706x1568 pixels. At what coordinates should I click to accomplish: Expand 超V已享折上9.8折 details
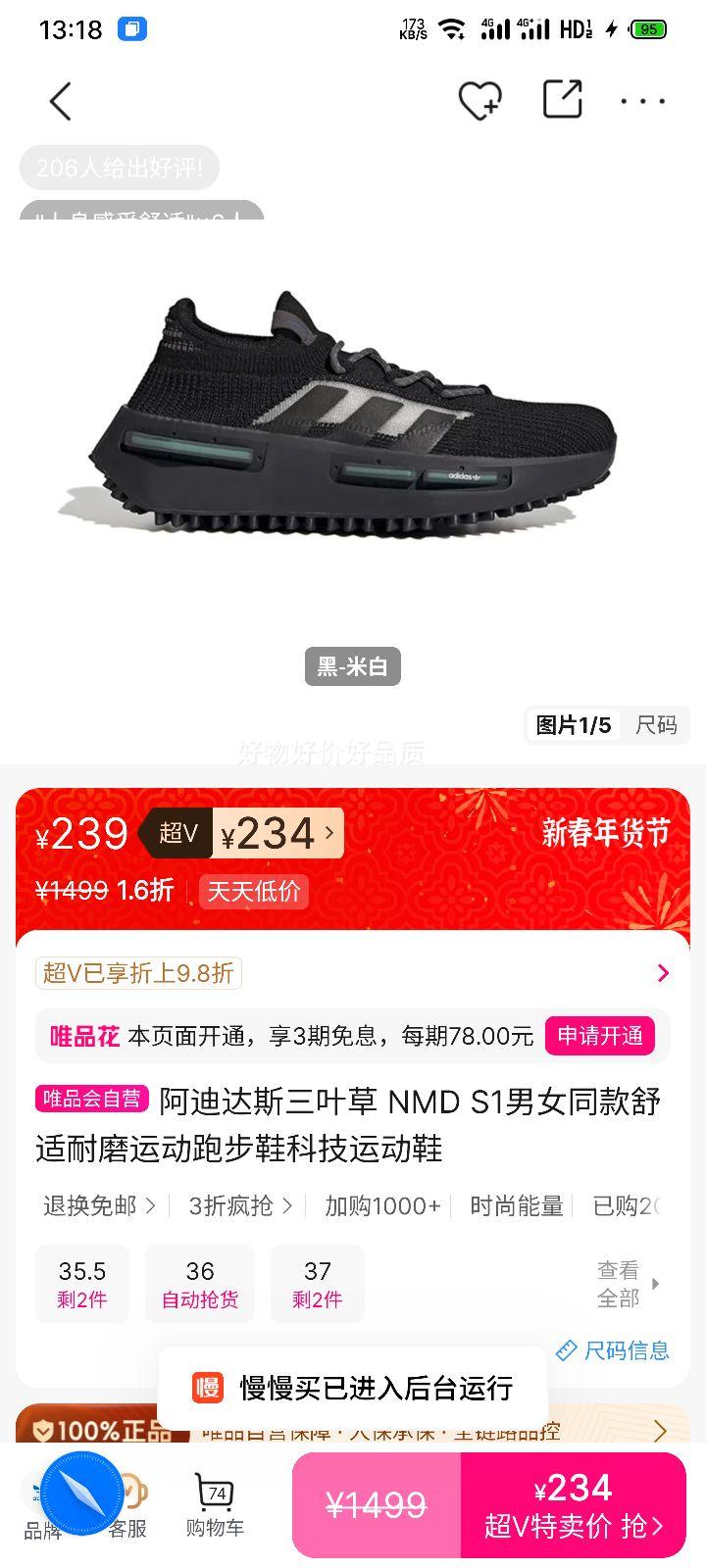(665, 973)
